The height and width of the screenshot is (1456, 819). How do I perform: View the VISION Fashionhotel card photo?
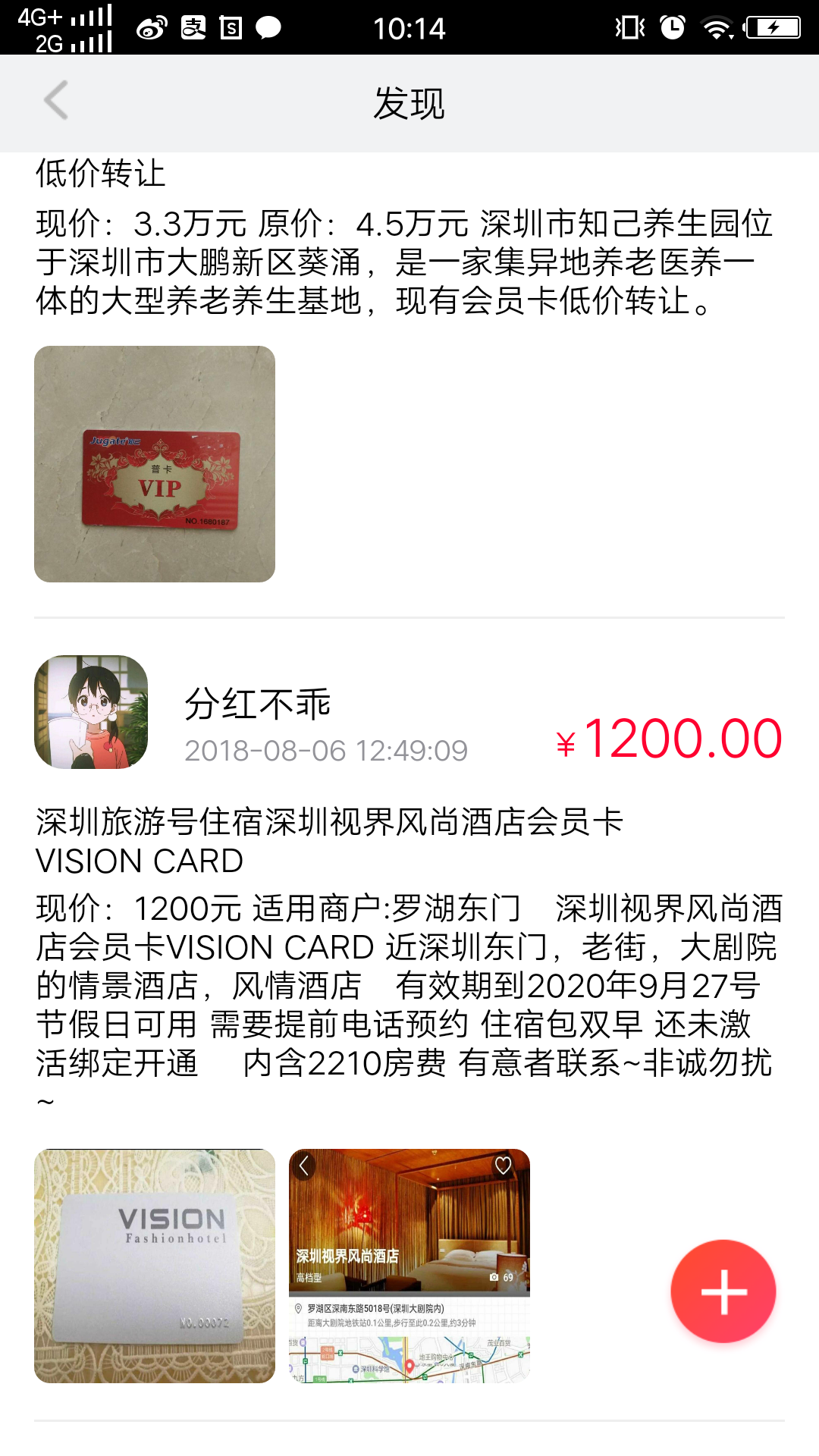155,1266
